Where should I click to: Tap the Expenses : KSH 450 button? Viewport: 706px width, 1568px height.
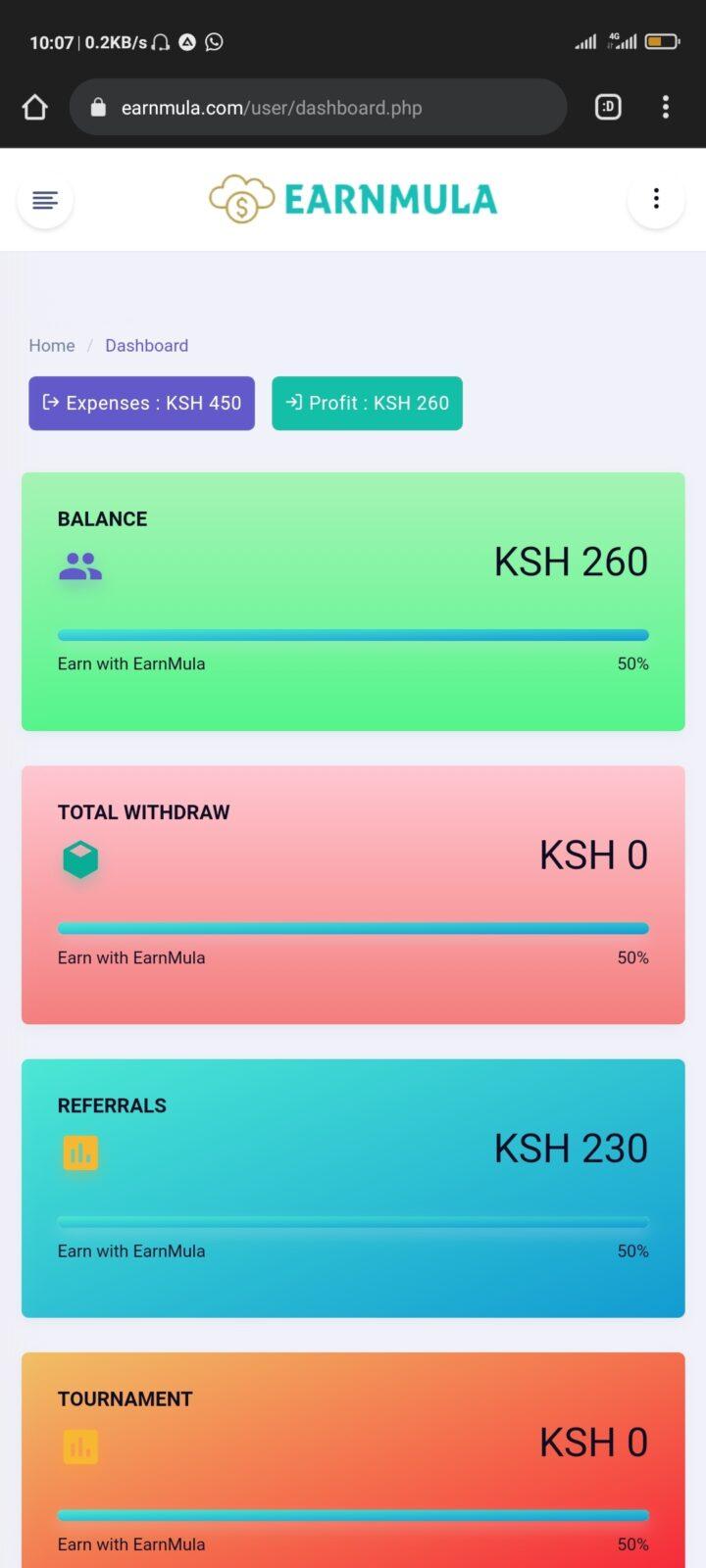tap(141, 403)
